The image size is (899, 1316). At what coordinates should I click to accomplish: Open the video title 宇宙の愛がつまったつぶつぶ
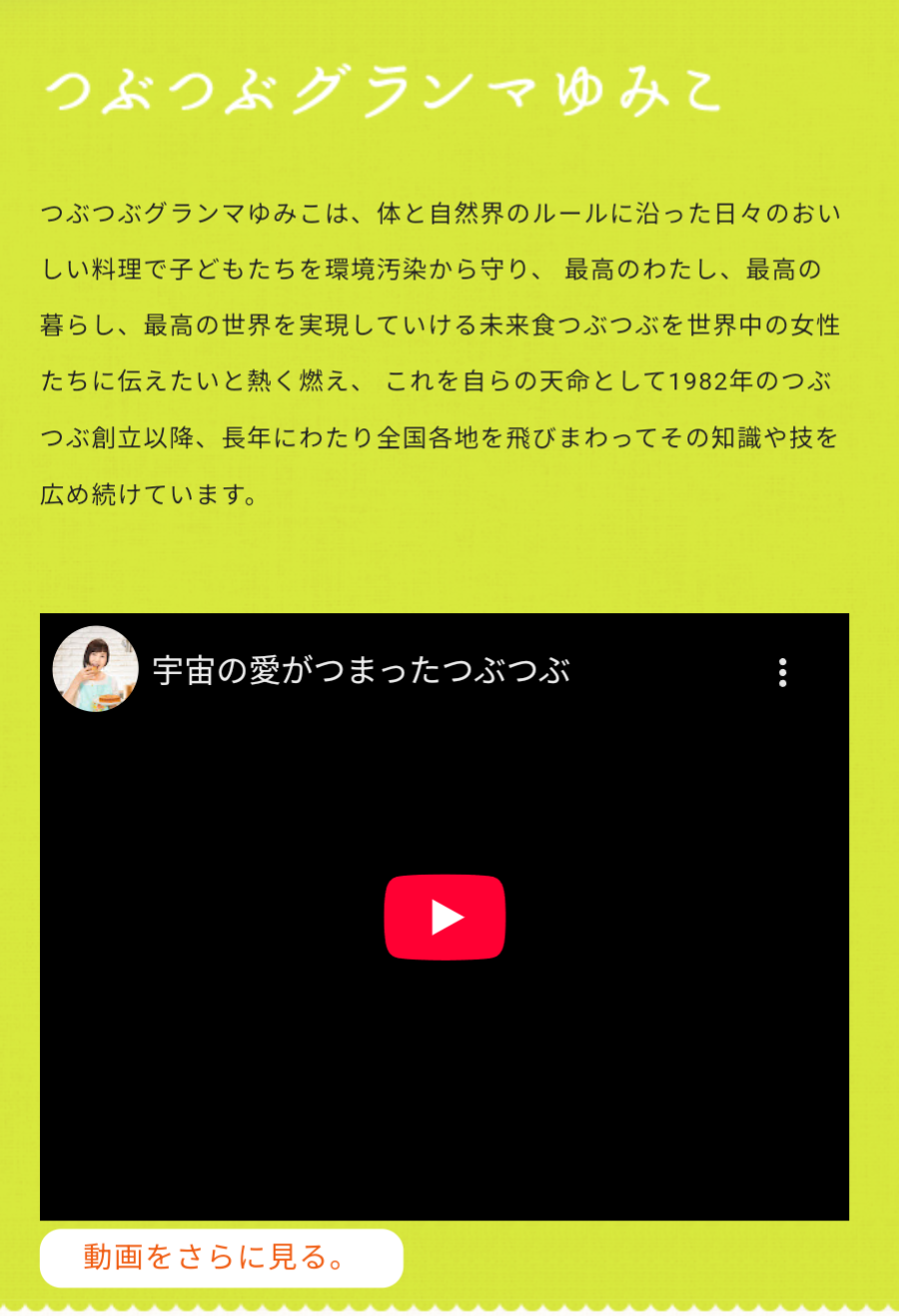pyautogui.click(x=361, y=671)
